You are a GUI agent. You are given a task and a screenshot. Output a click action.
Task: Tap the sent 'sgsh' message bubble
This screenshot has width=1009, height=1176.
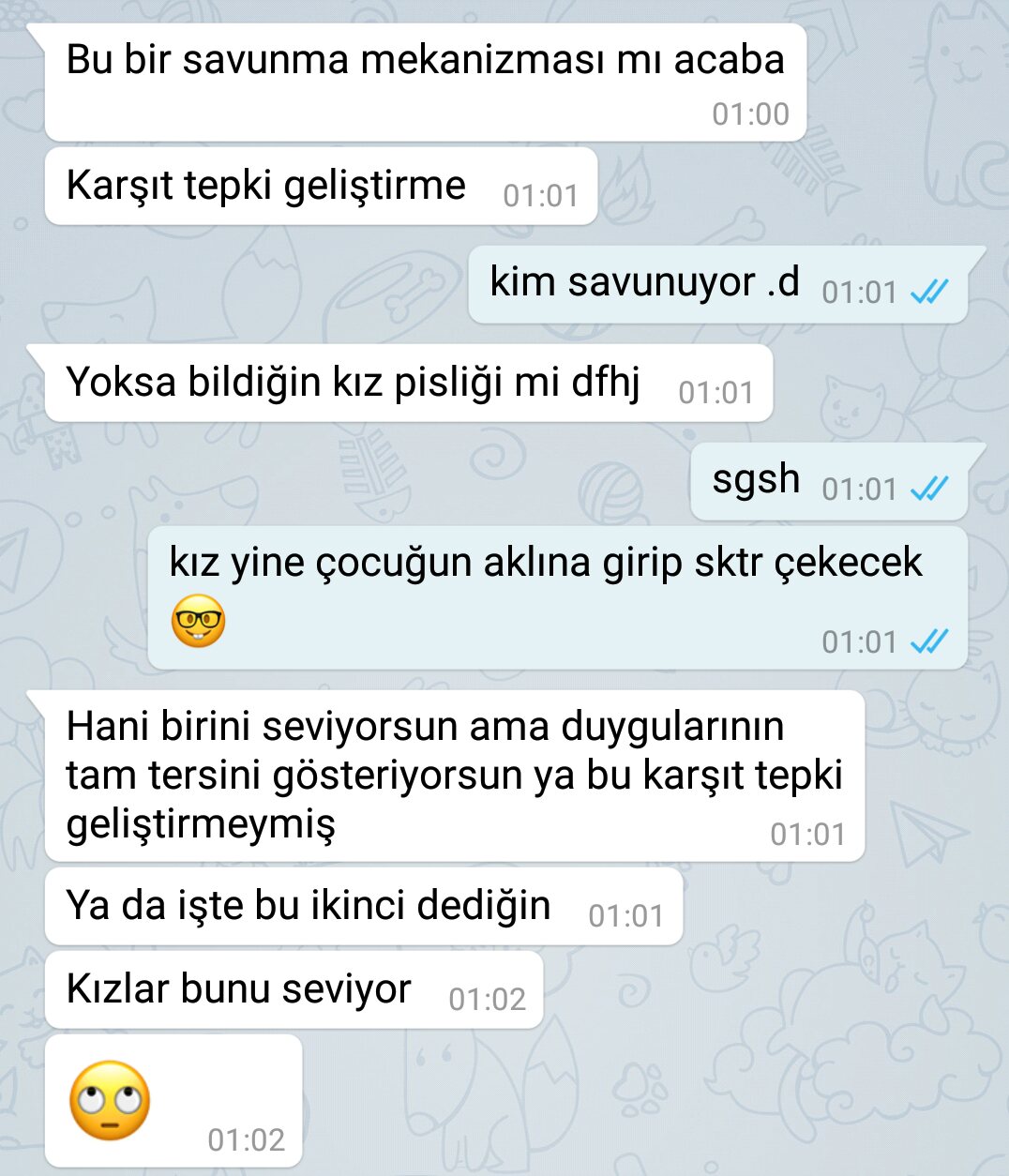pyautogui.click(x=828, y=481)
